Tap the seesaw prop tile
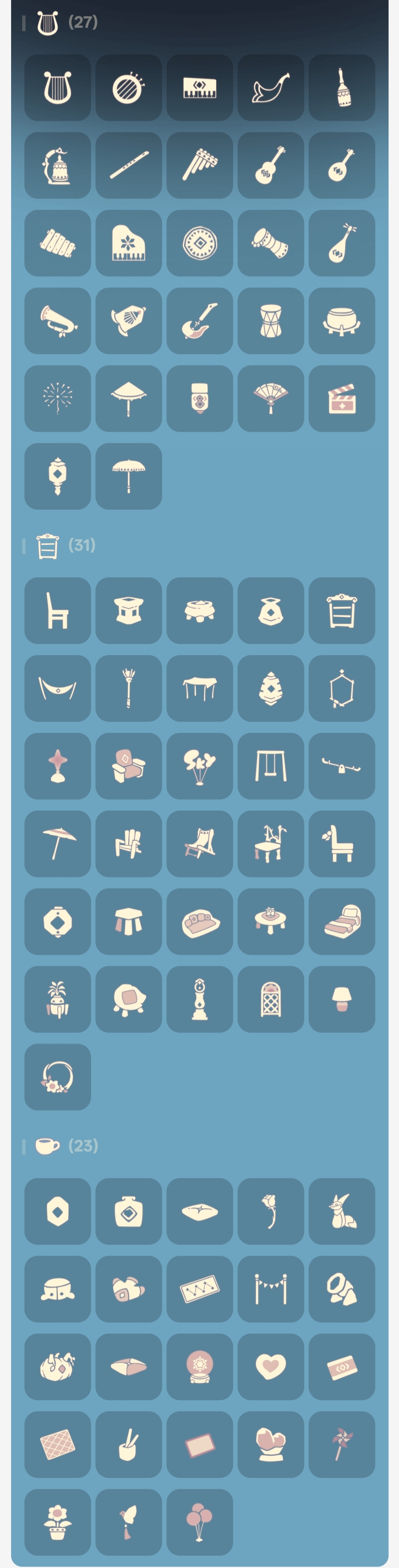The width and height of the screenshot is (399, 1568). [x=342, y=766]
